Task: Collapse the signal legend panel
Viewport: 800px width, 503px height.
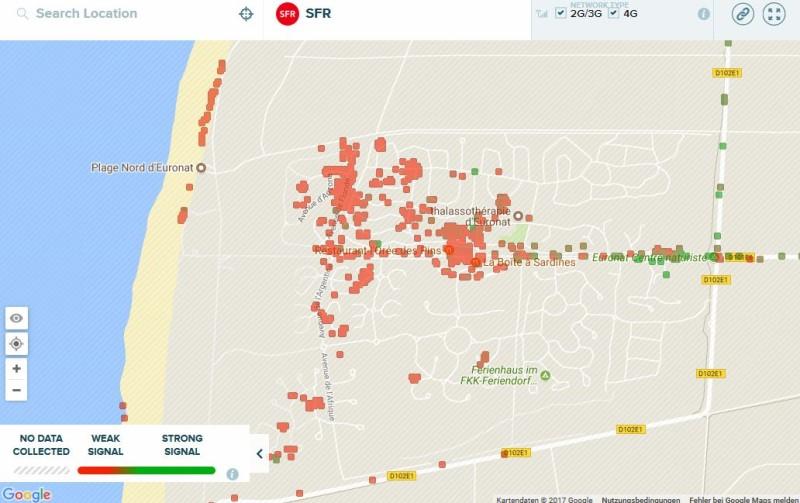Action: 259,453
